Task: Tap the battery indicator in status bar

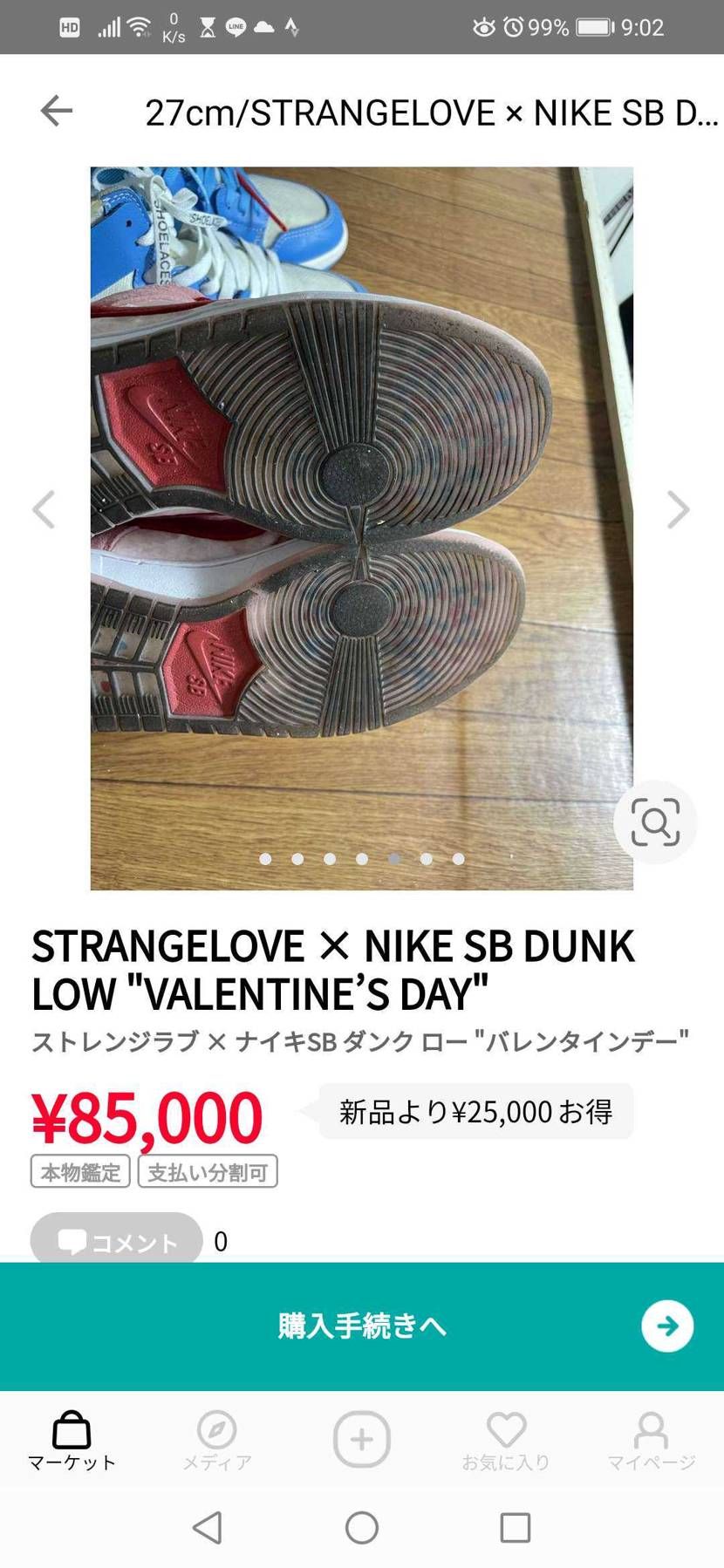Action: 594,26
